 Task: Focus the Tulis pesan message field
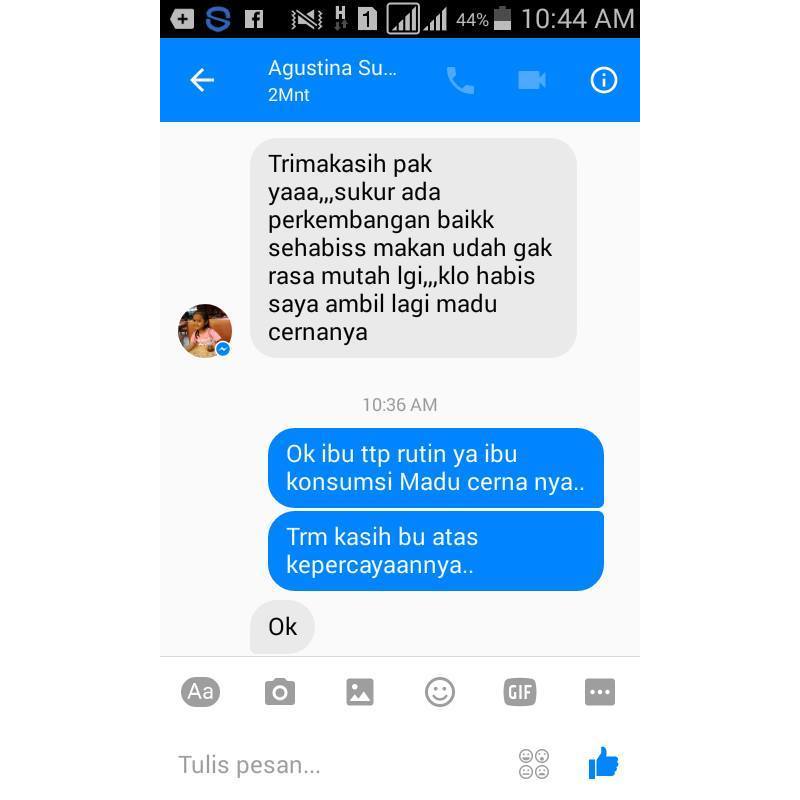pyautogui.click(x=330, y=765)
